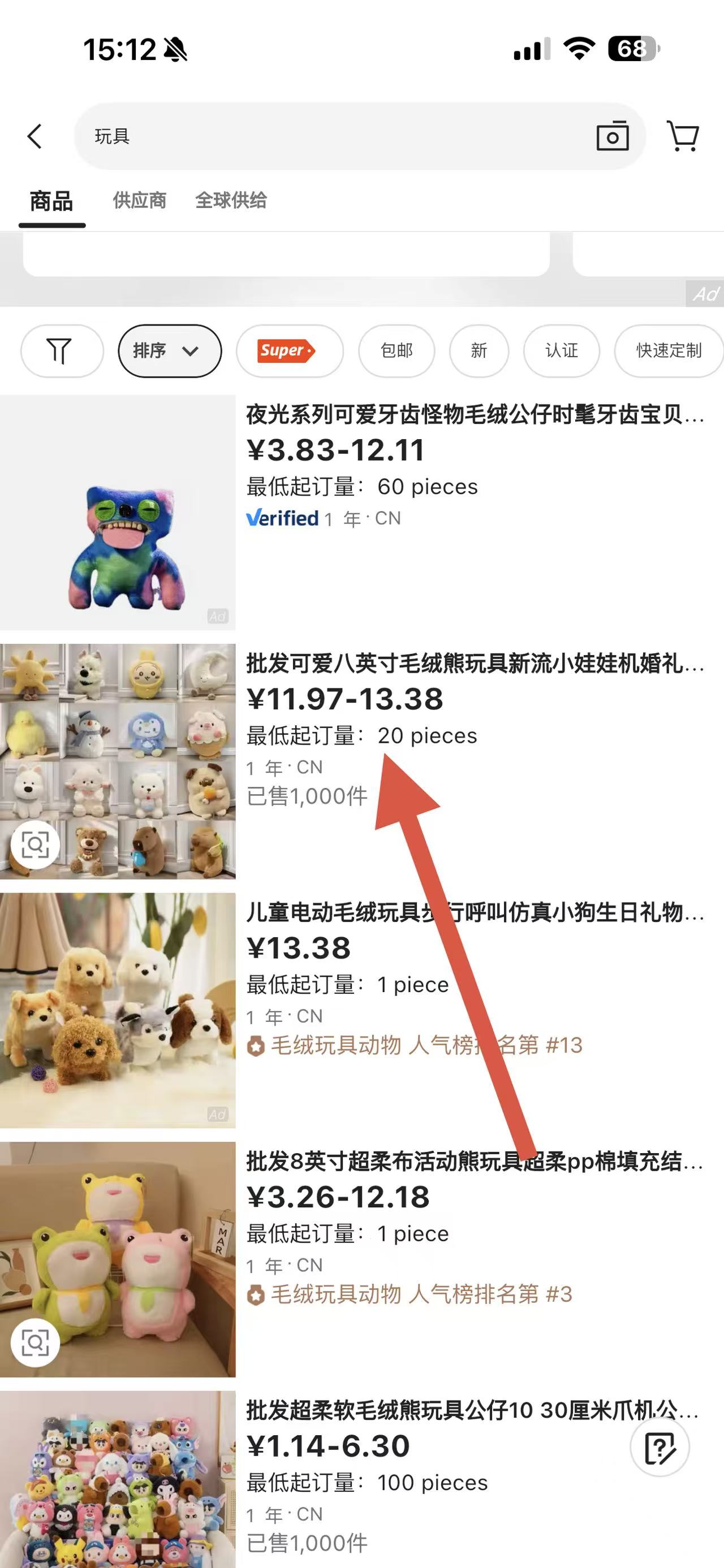This screenshot has width=724, height=1568.
Task: Select the 新 filter chip
Action: pyautogui.click(x=479, y=351)
